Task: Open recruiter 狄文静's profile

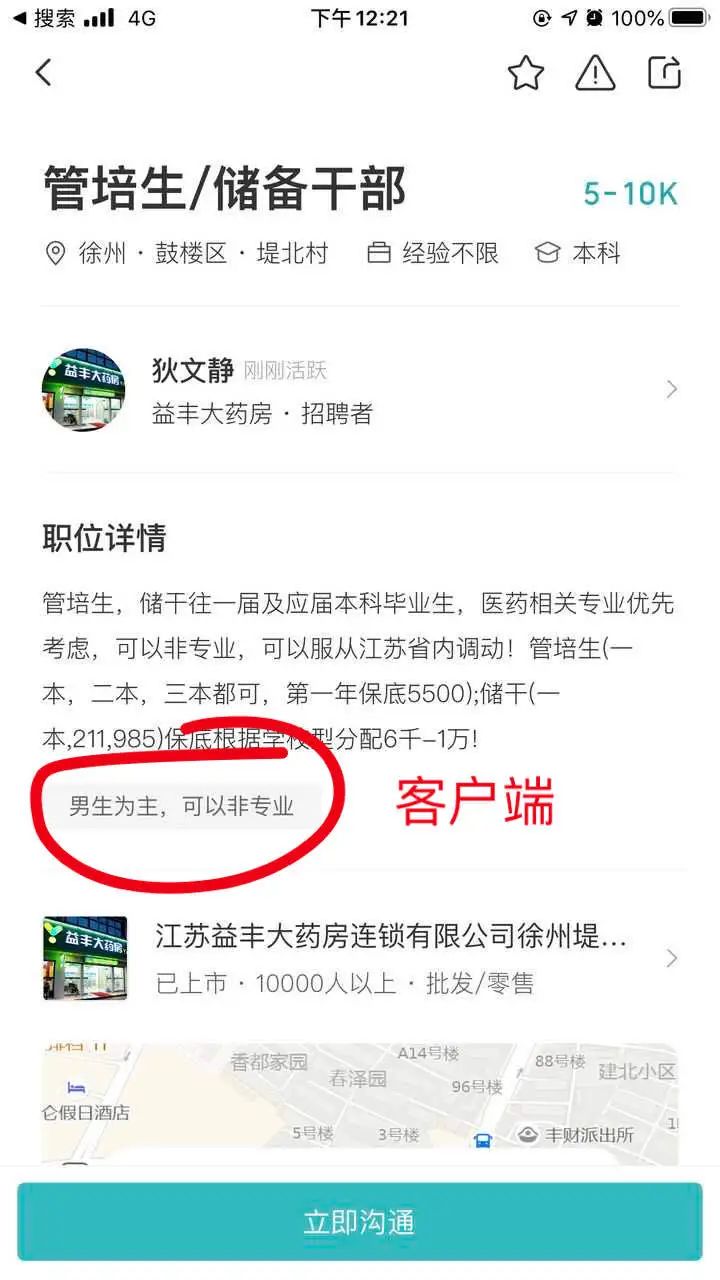Action: 360,390
